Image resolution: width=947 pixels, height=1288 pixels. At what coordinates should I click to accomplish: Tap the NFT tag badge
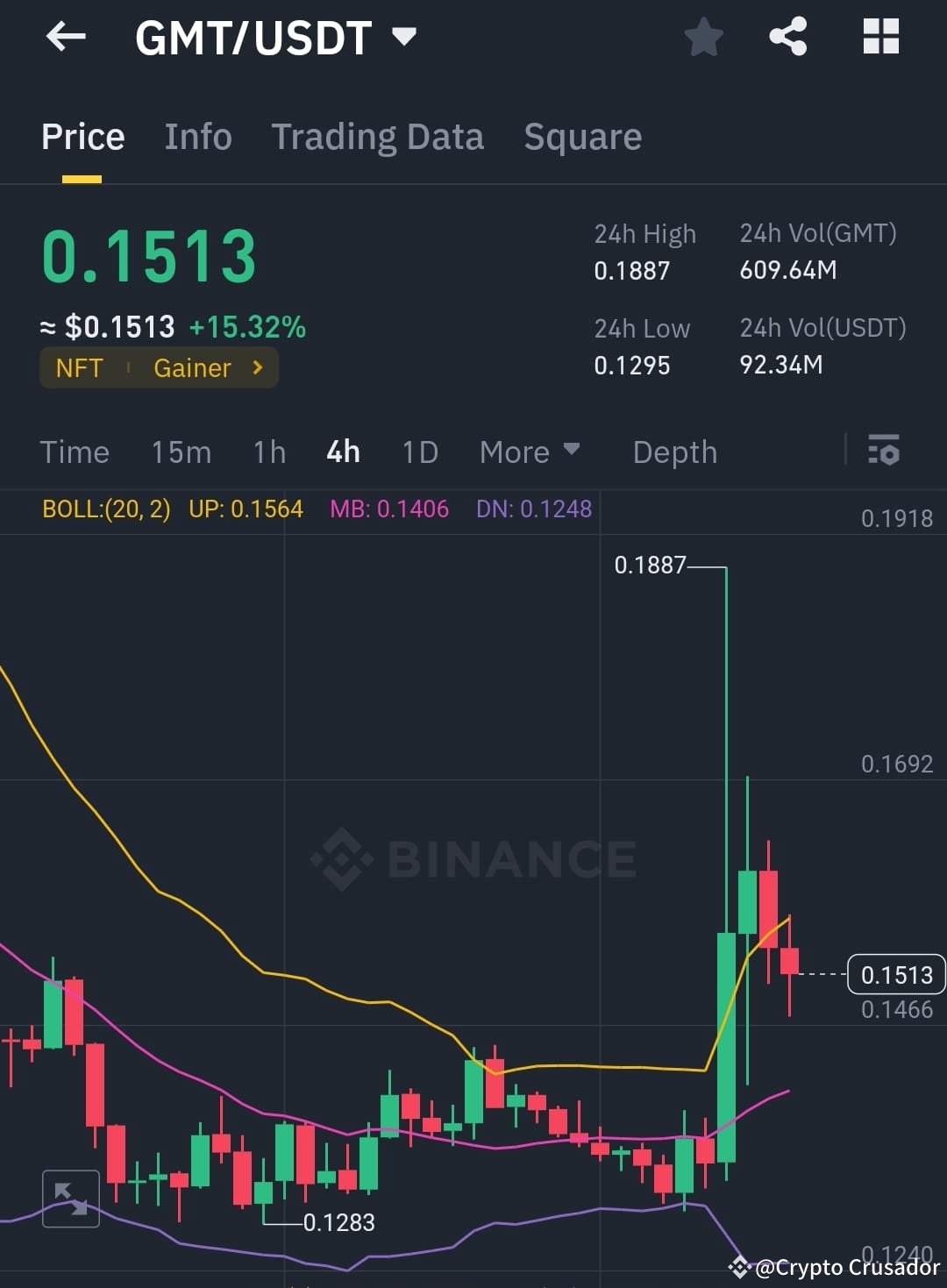point(80,368)
